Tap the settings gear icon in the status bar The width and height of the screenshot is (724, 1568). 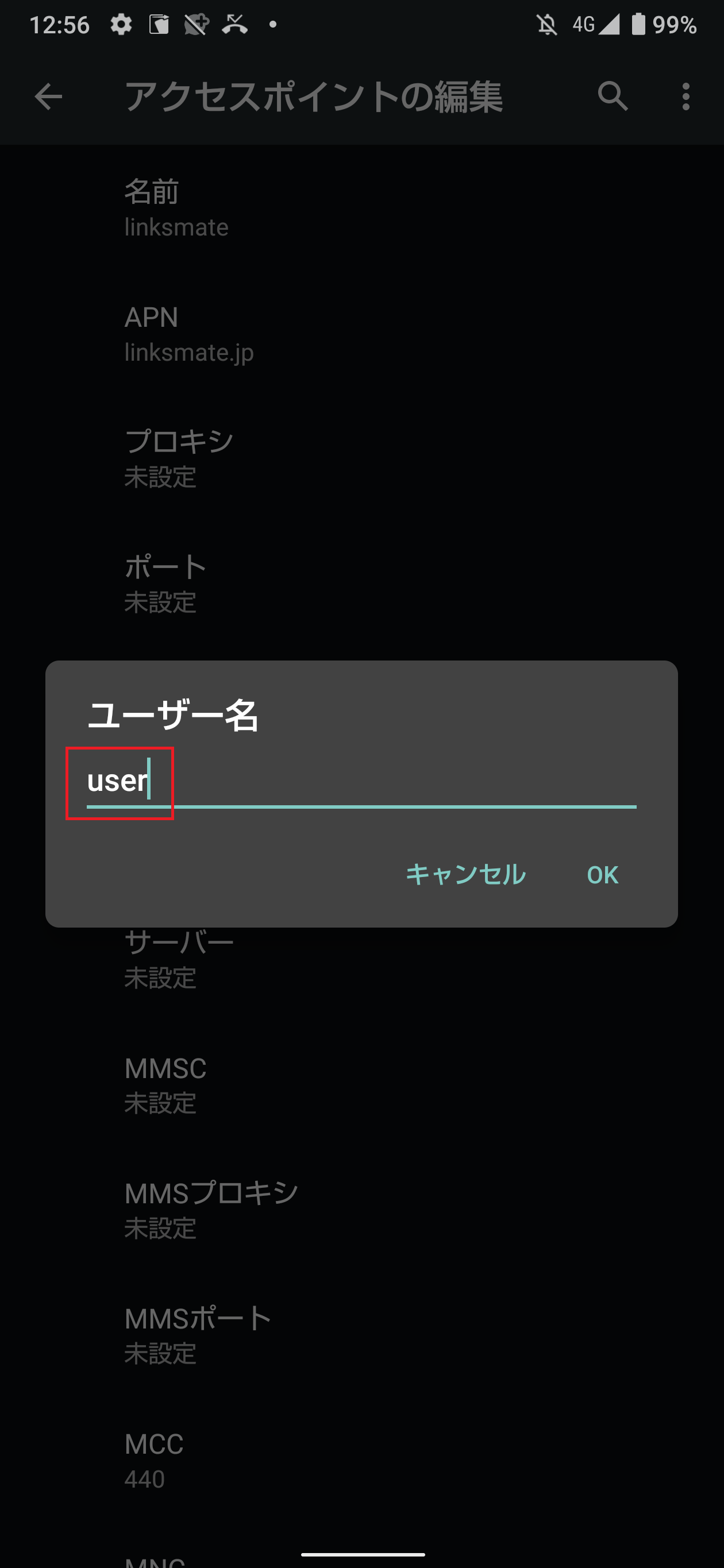pos(121,24)
